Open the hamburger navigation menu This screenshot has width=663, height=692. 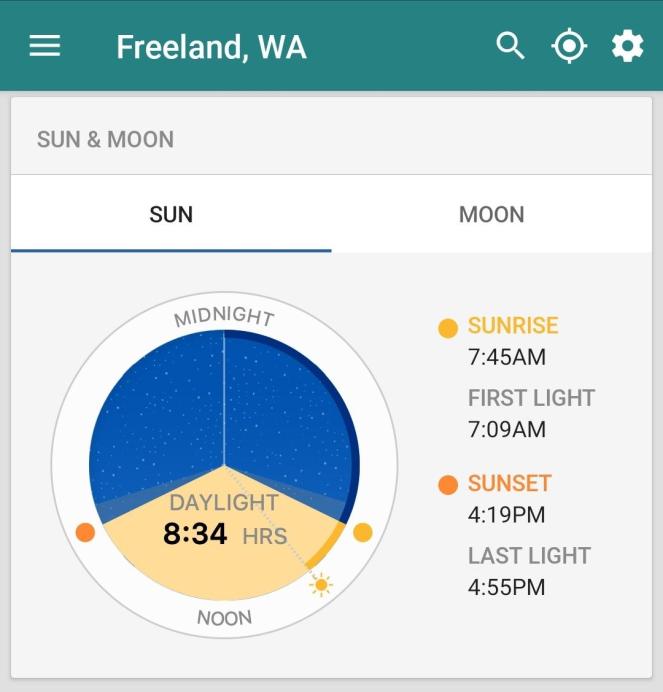click(x=45, y=46)
